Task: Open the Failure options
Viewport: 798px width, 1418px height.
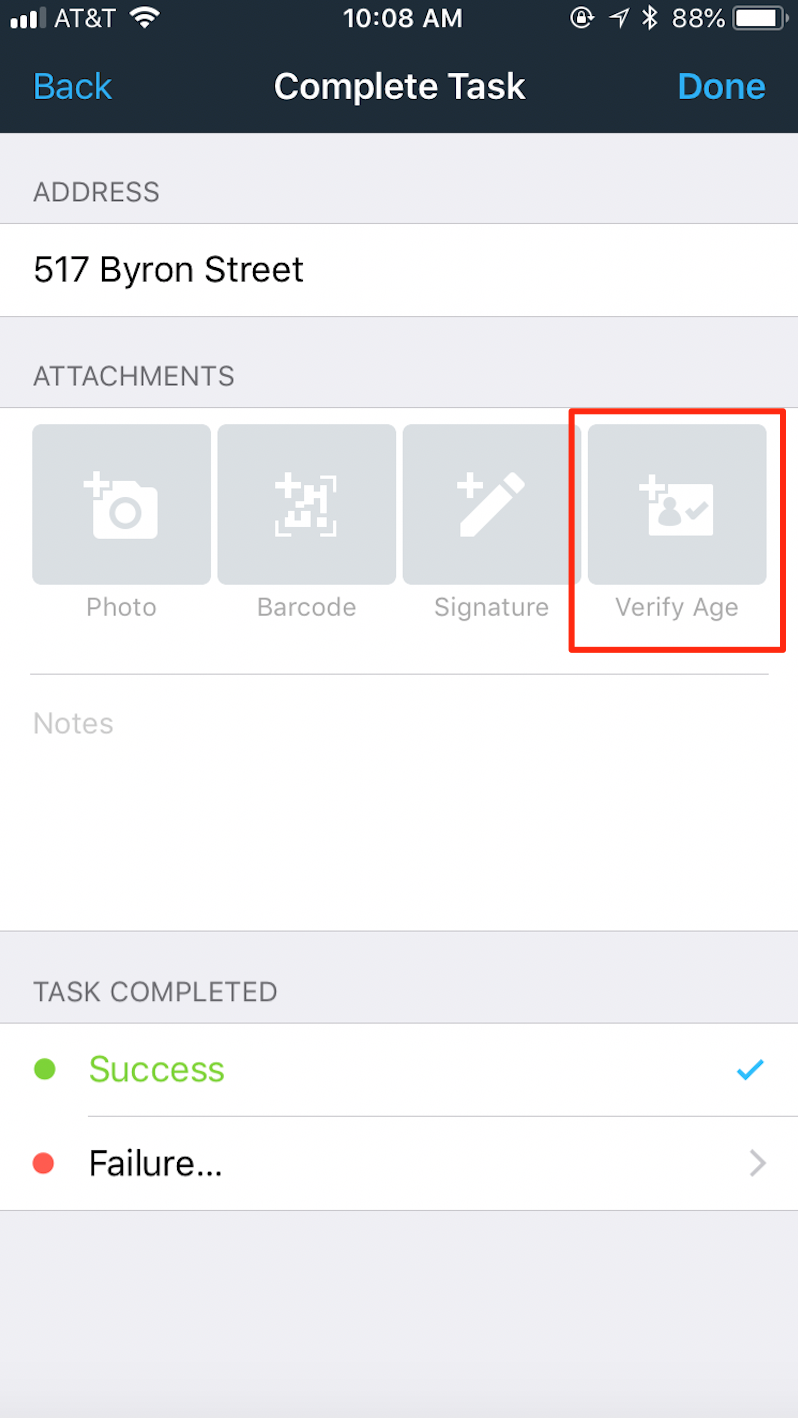Action: [x=399, y=1164]
